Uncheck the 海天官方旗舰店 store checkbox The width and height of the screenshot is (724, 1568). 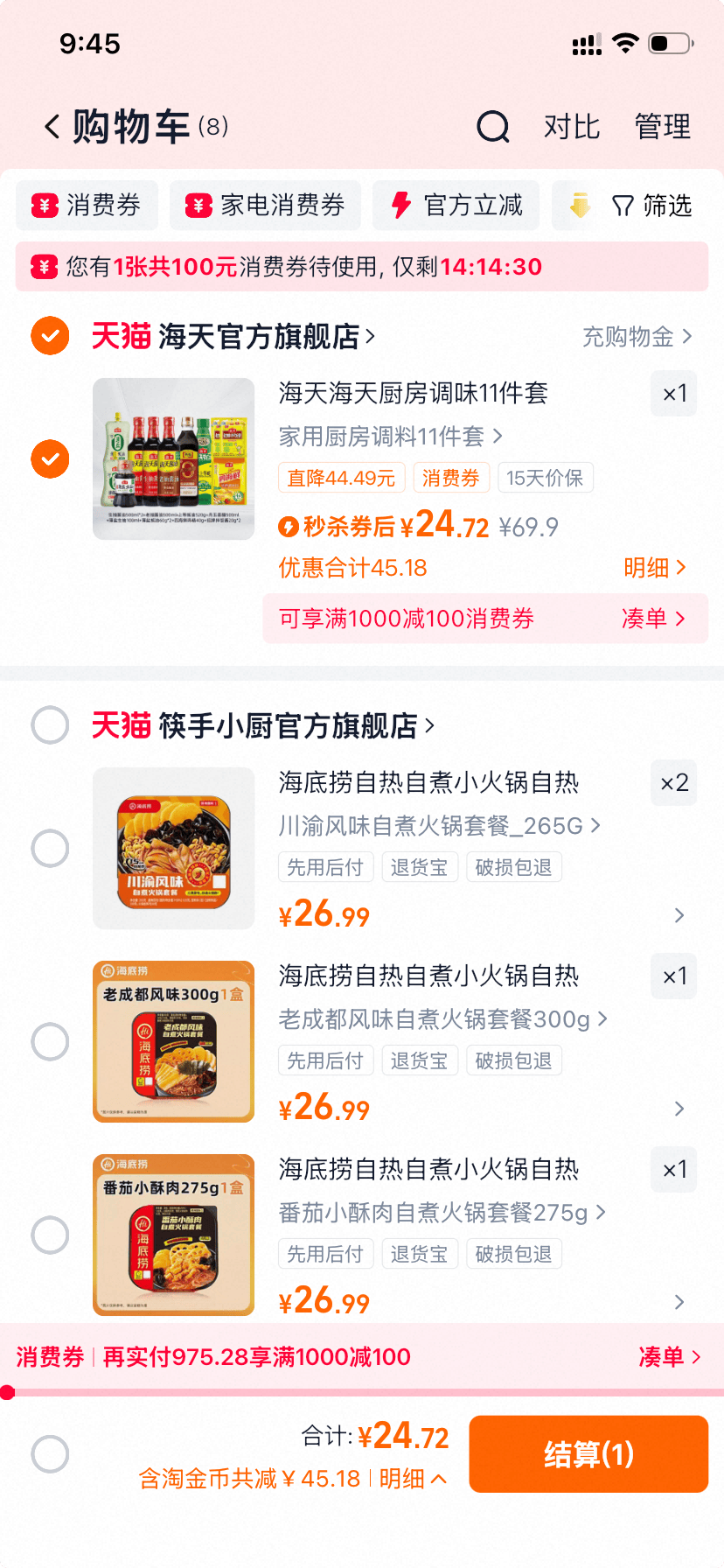[x=50, y=336]
